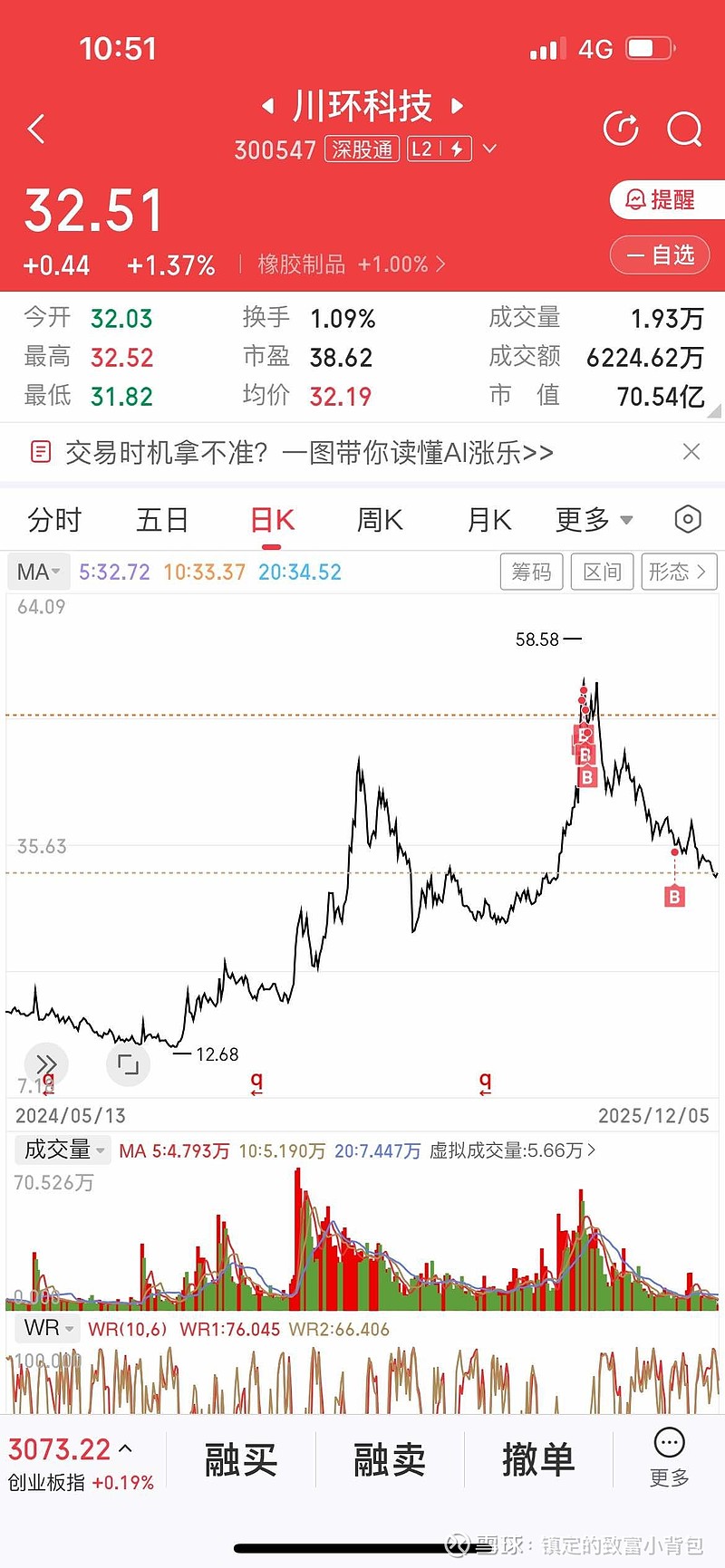Open the 筹码 chip distribution
The width and height of the screenshot is (725, 1568).
[531, 572]
